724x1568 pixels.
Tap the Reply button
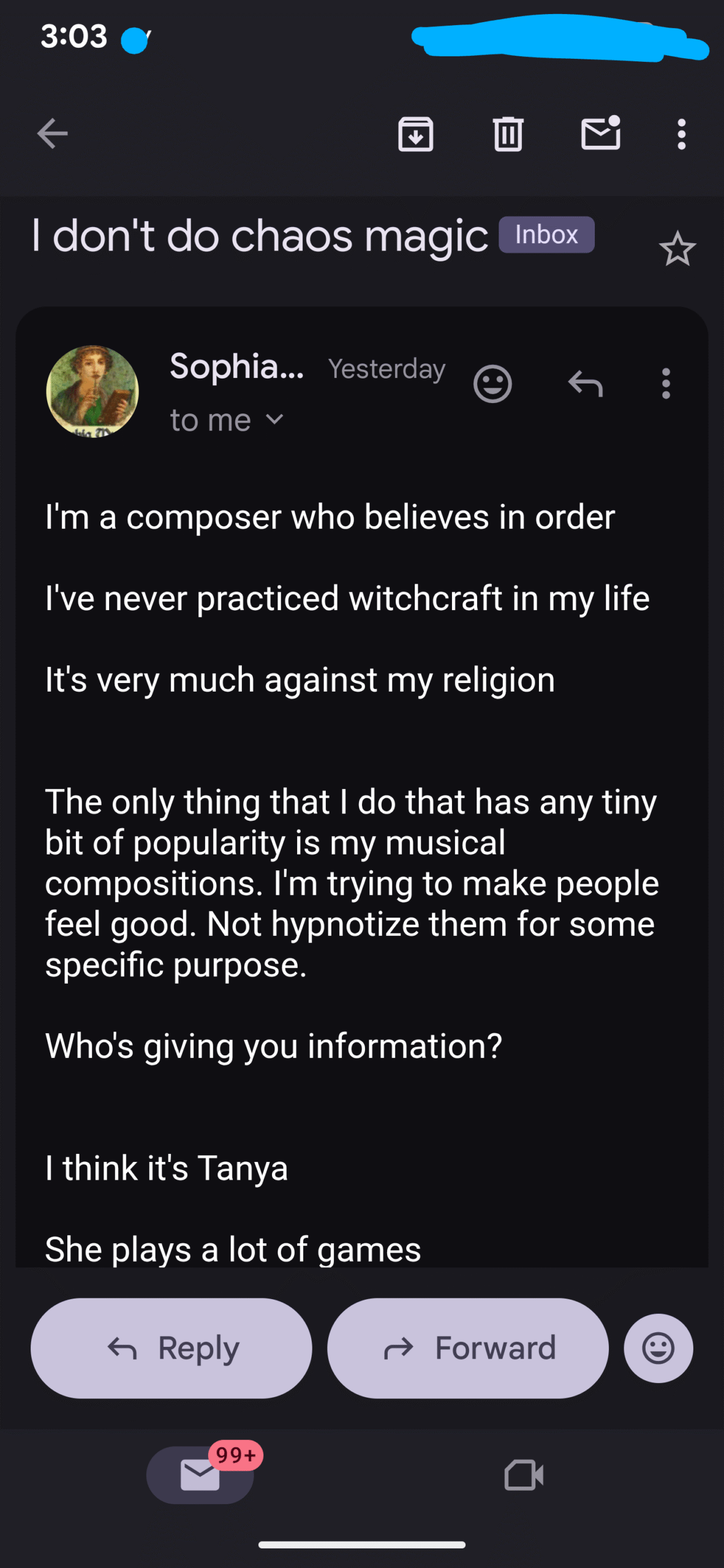pos(172,1348)
